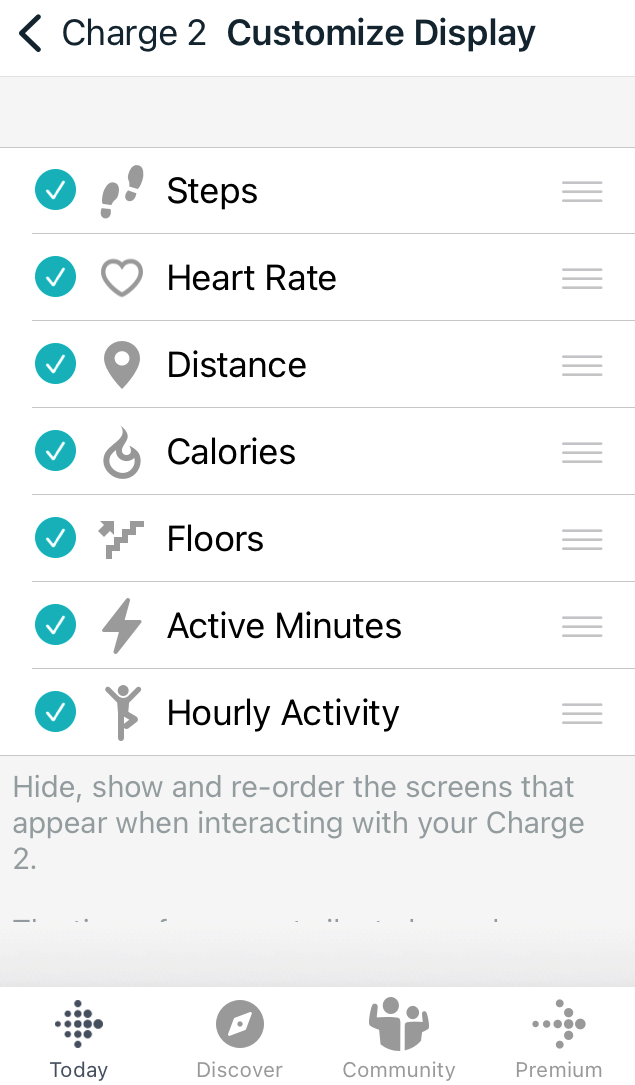
Task: Untick the Floors checkbox
Action: (x=55, y=538)
